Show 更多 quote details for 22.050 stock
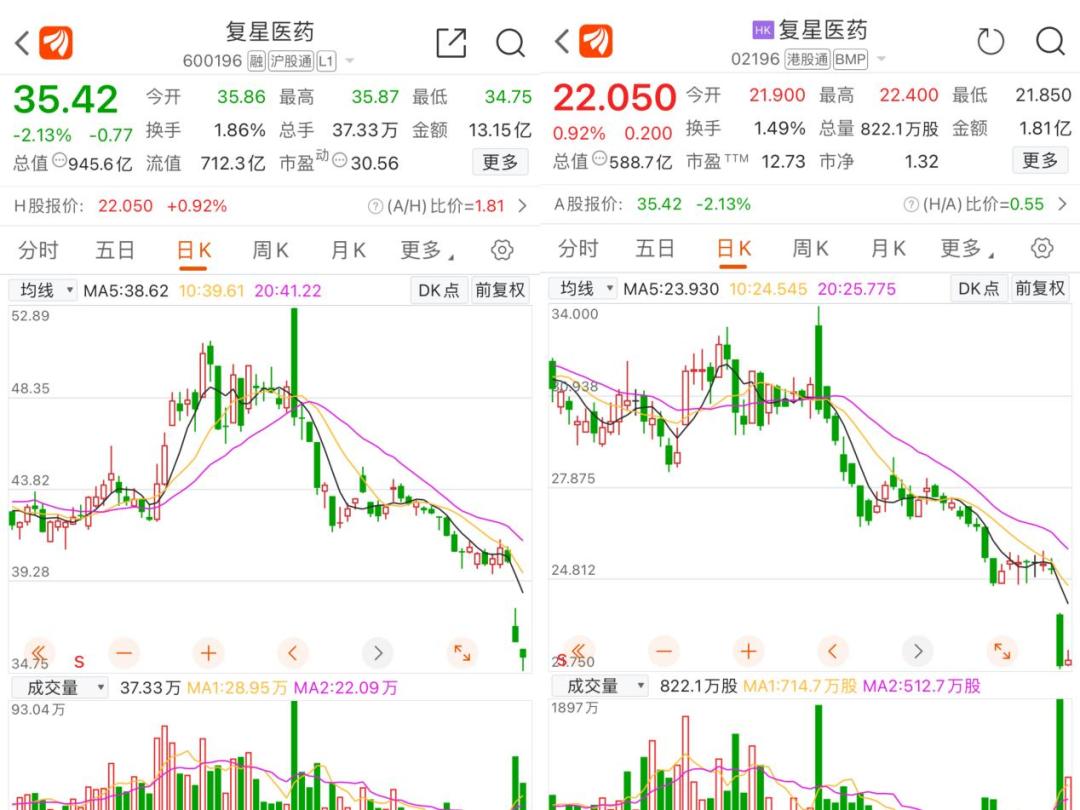This screenshot has width=1080, height=810. [1040, 160]
